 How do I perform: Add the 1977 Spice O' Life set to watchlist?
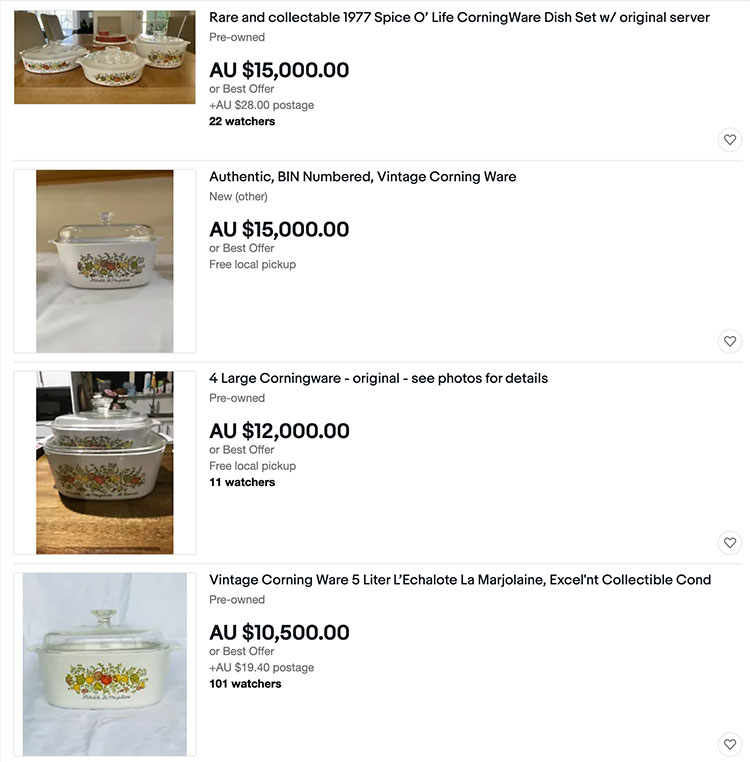coord(730,140)
